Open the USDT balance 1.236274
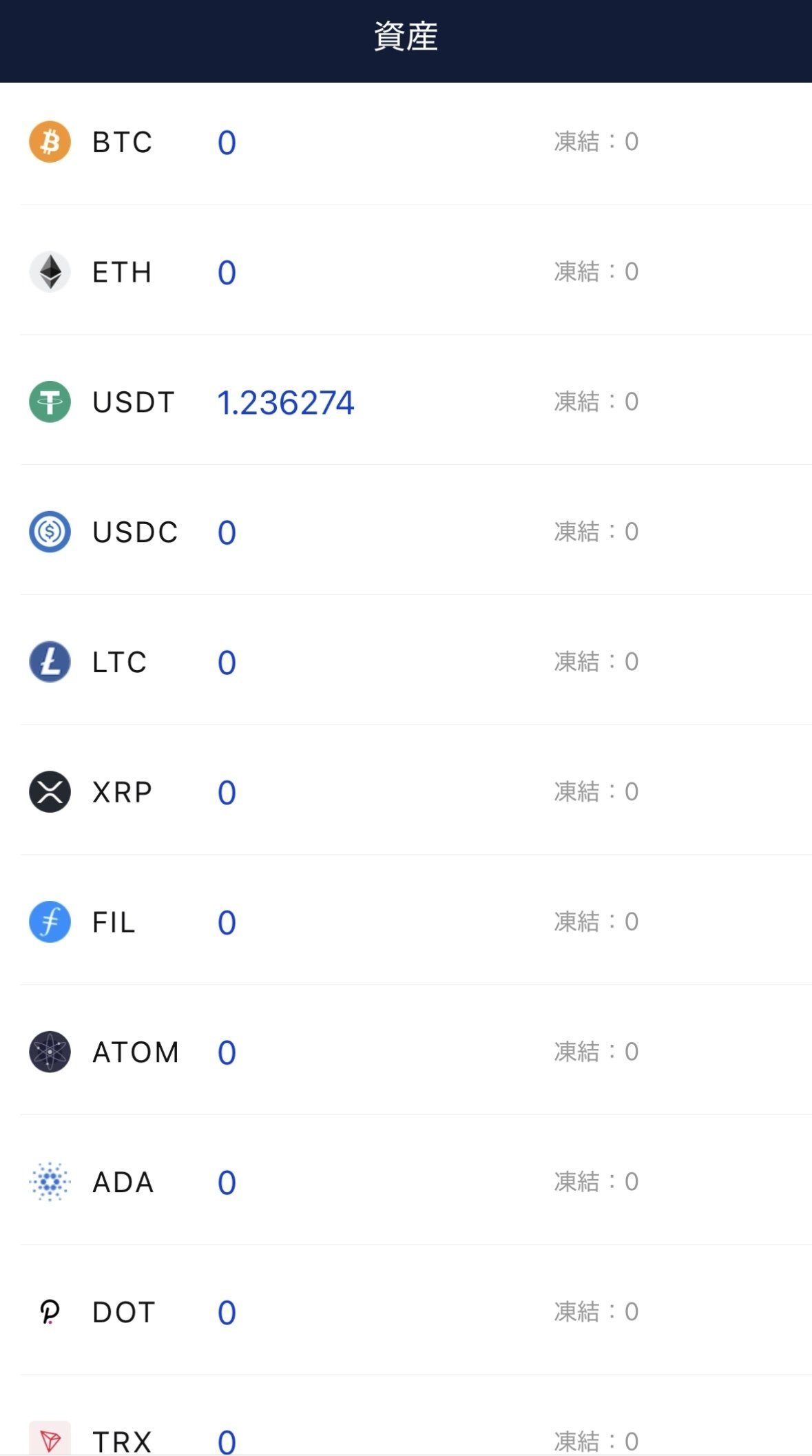This screenshot has width=812, height=1456. coord(285,402)
